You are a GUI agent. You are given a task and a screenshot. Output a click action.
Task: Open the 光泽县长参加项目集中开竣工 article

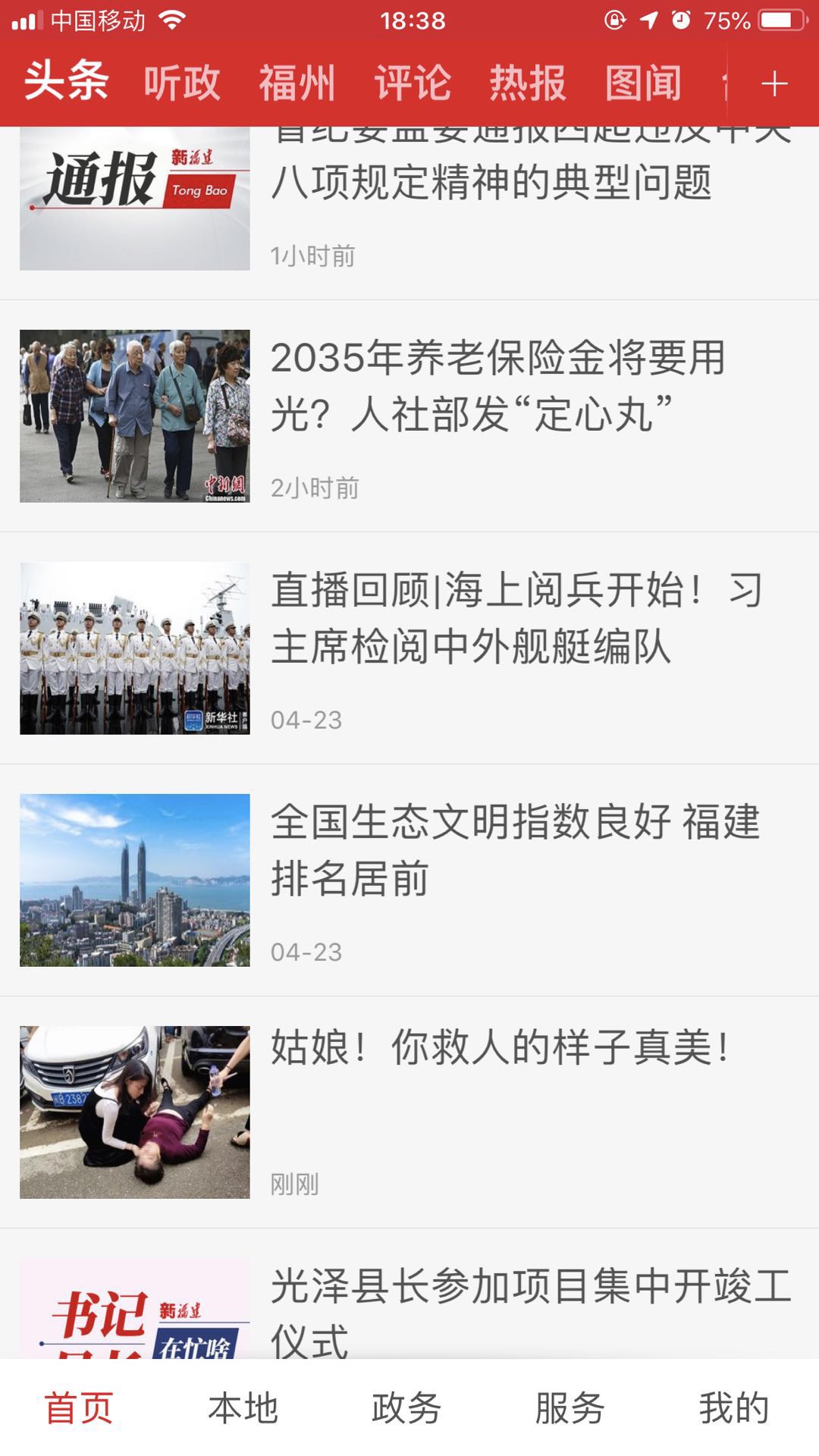531,1306
